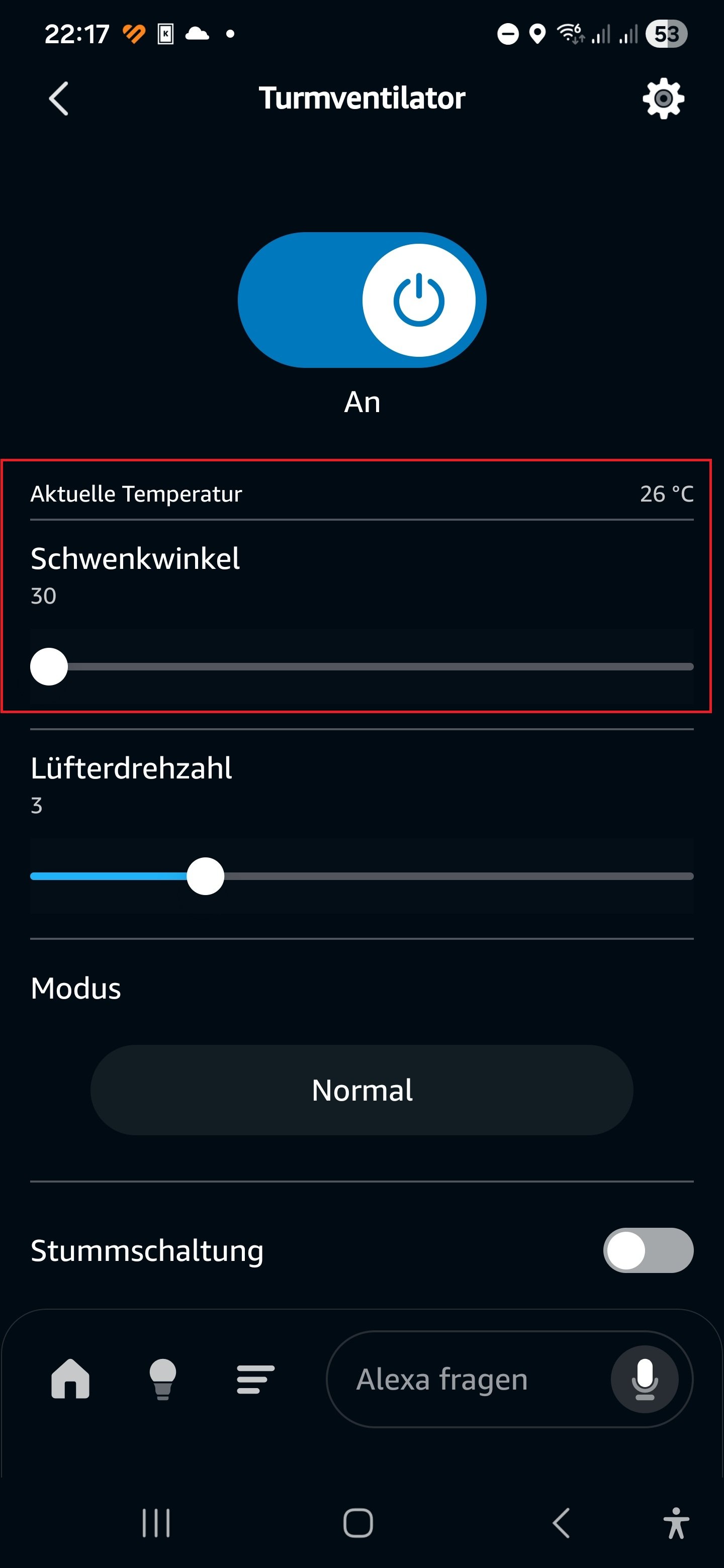724x1568 pixels.
Task: Enable the Stummschaltung toggle
Action: (647, 1251)
